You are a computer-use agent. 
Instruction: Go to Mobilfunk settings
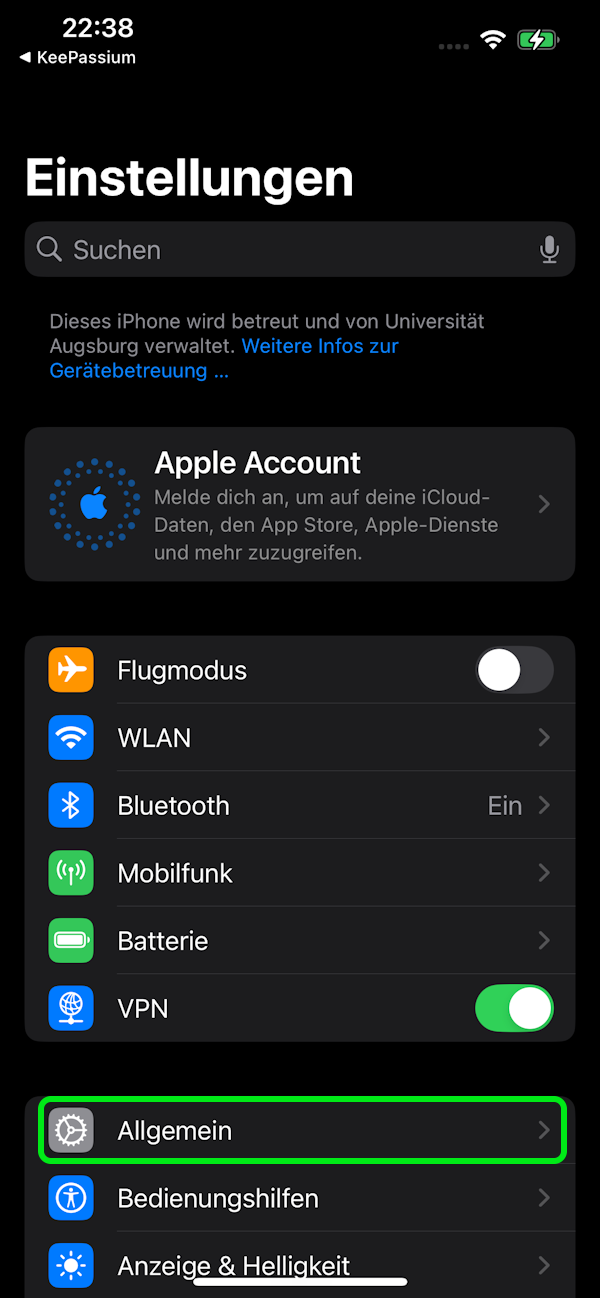[300, 874]
